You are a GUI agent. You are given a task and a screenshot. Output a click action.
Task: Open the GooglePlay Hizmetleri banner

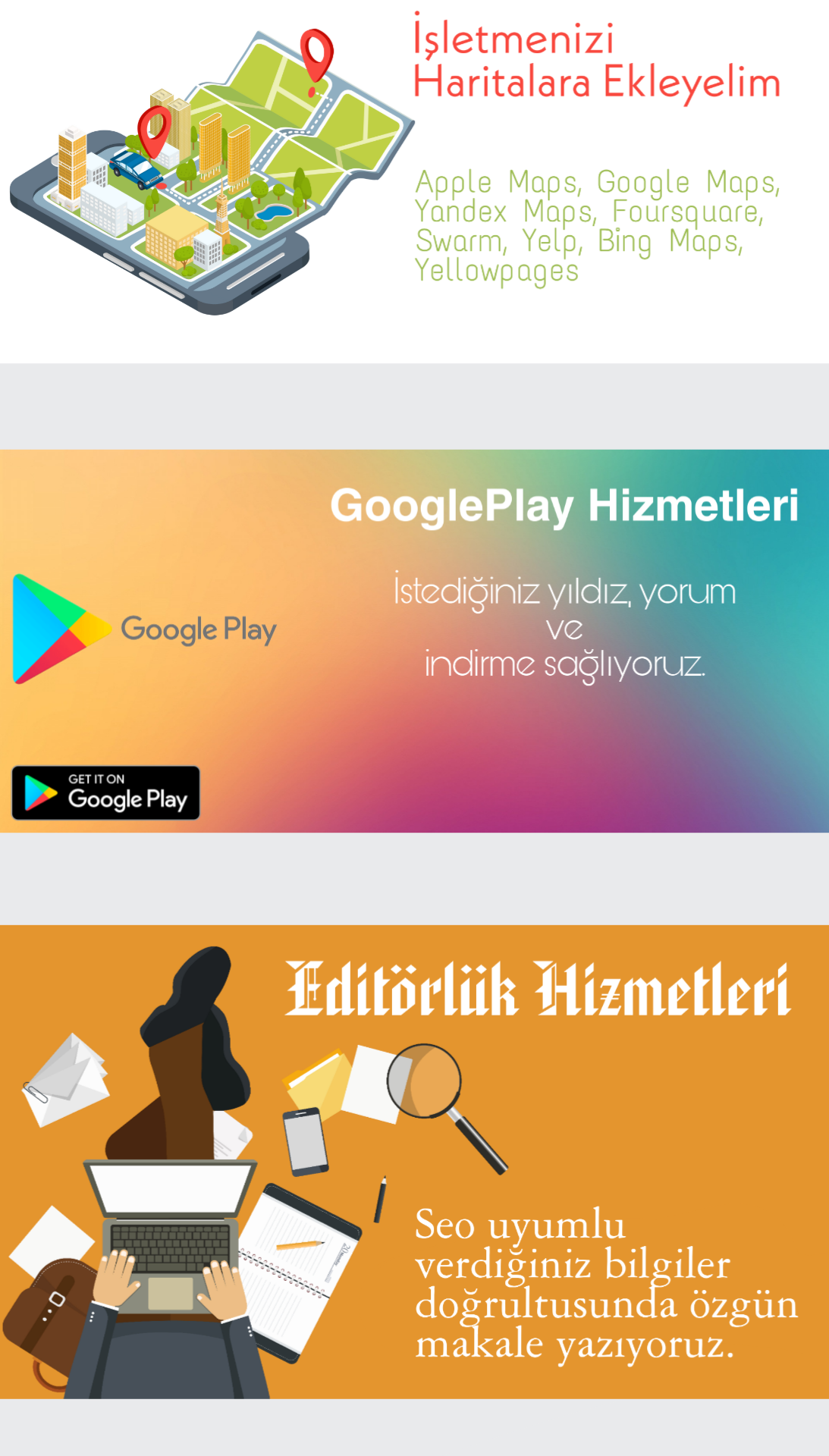click(414, 641)
